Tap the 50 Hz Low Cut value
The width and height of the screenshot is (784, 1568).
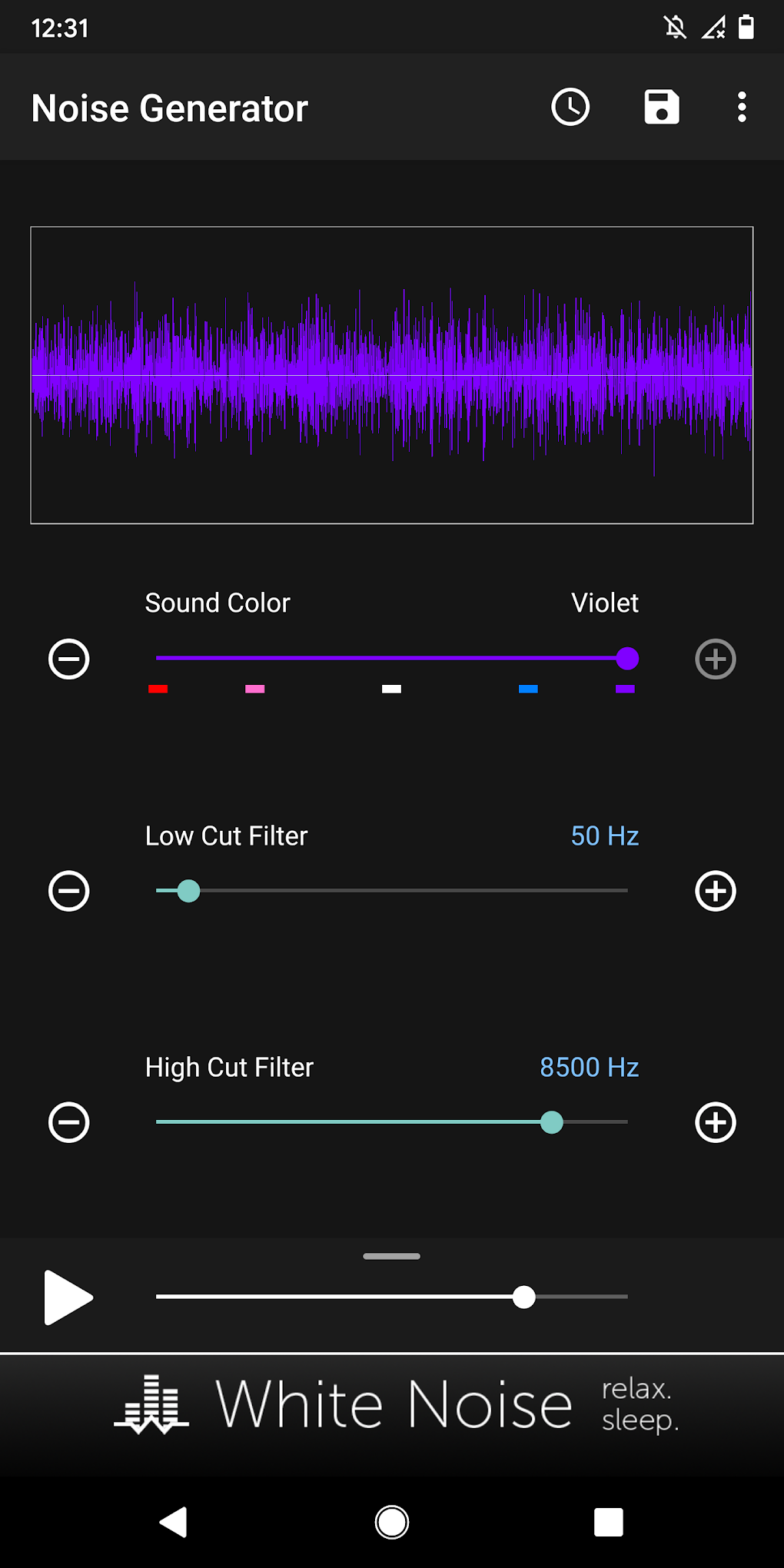(604, 835)
